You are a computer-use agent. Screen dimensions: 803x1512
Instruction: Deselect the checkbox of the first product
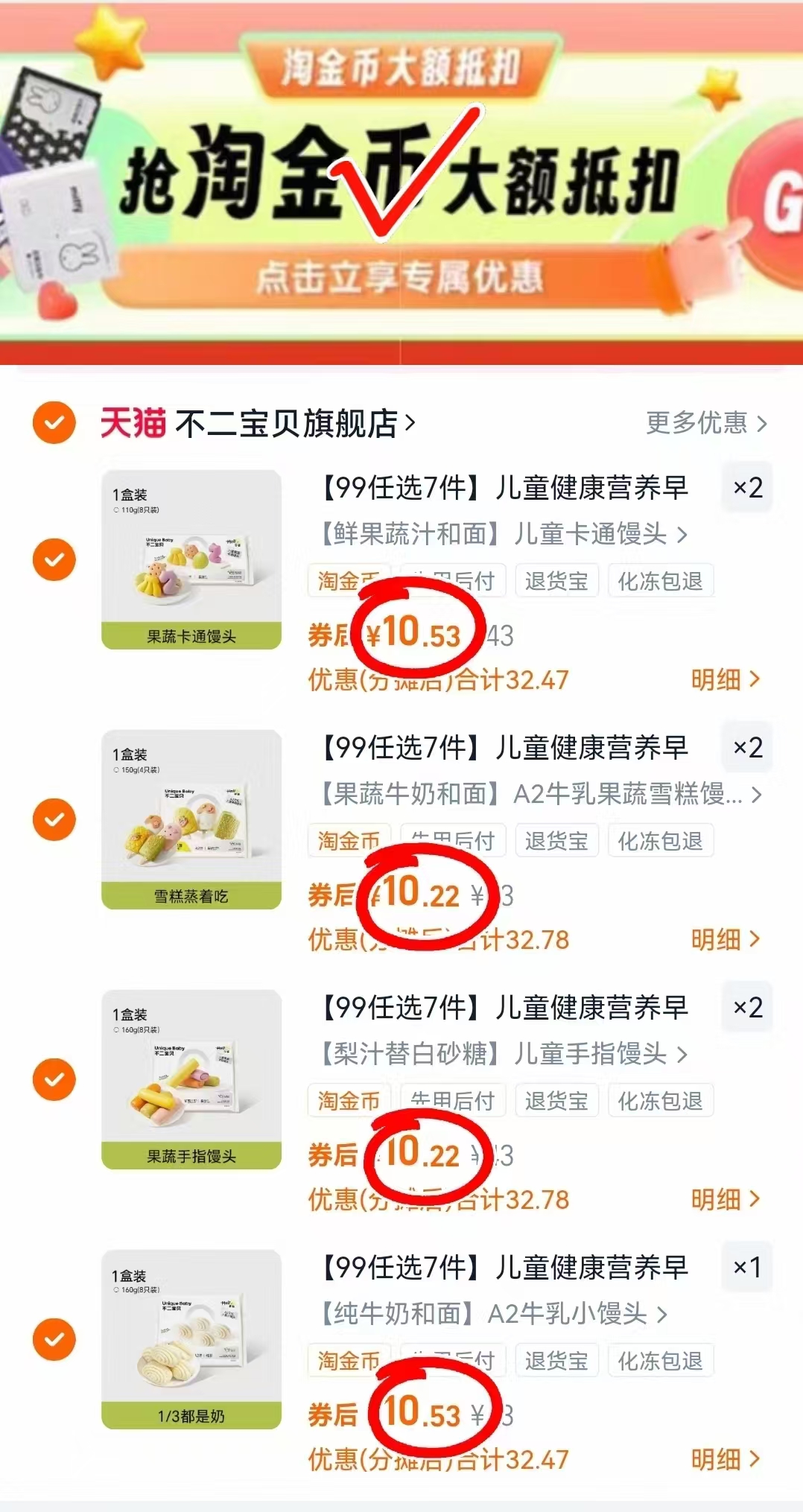click(54, 560)
